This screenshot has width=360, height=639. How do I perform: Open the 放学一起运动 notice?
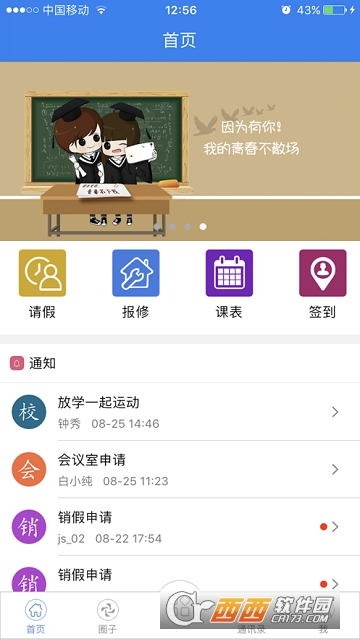click(x=180, y=412)
